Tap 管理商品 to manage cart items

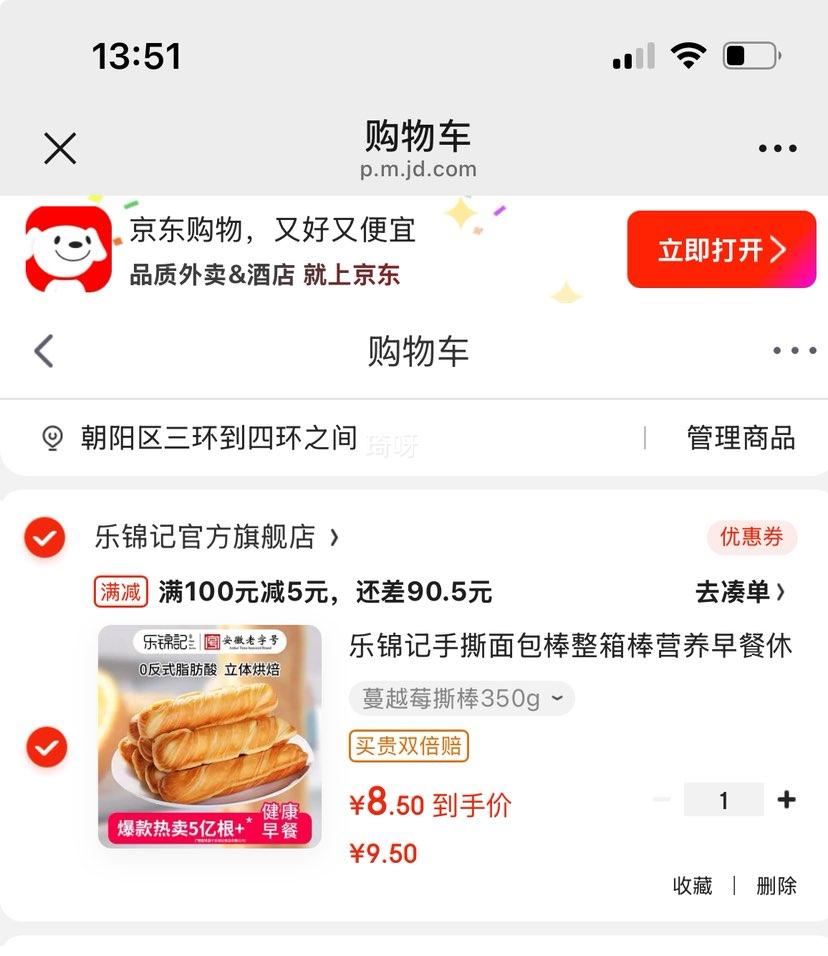740,438
